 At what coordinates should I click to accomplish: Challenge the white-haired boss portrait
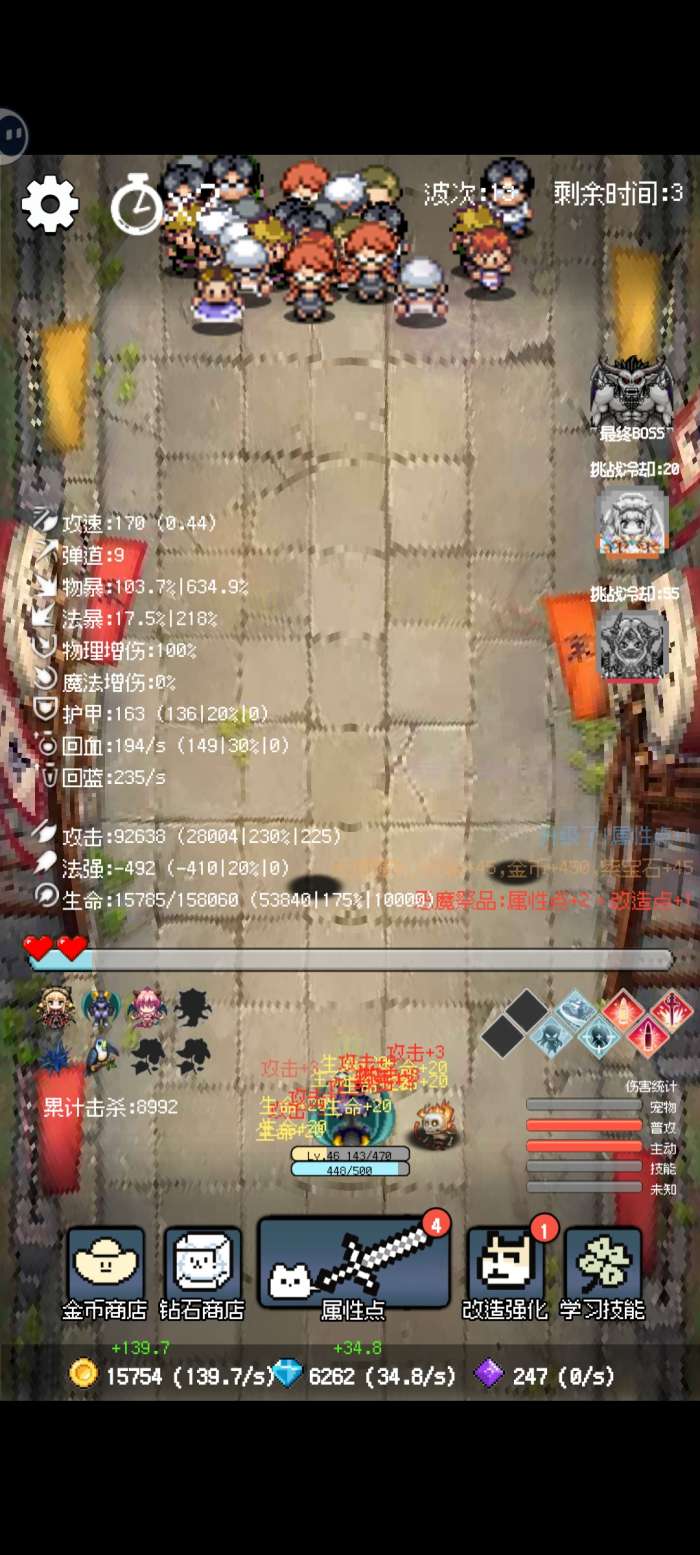(632, 520)
